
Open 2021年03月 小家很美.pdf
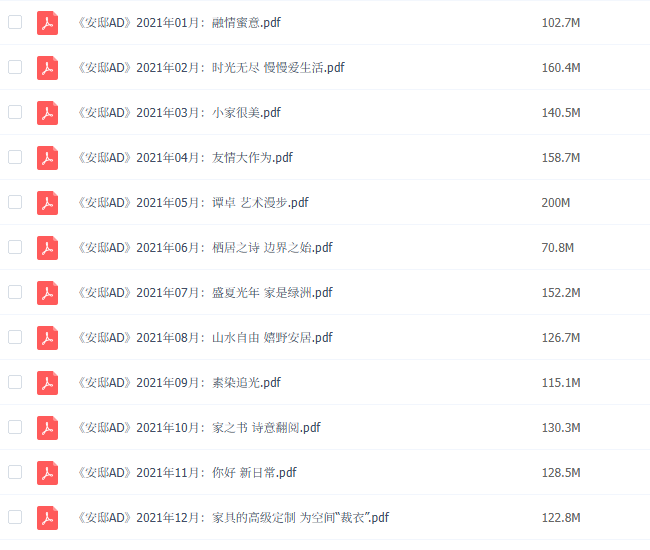point(178,113)
